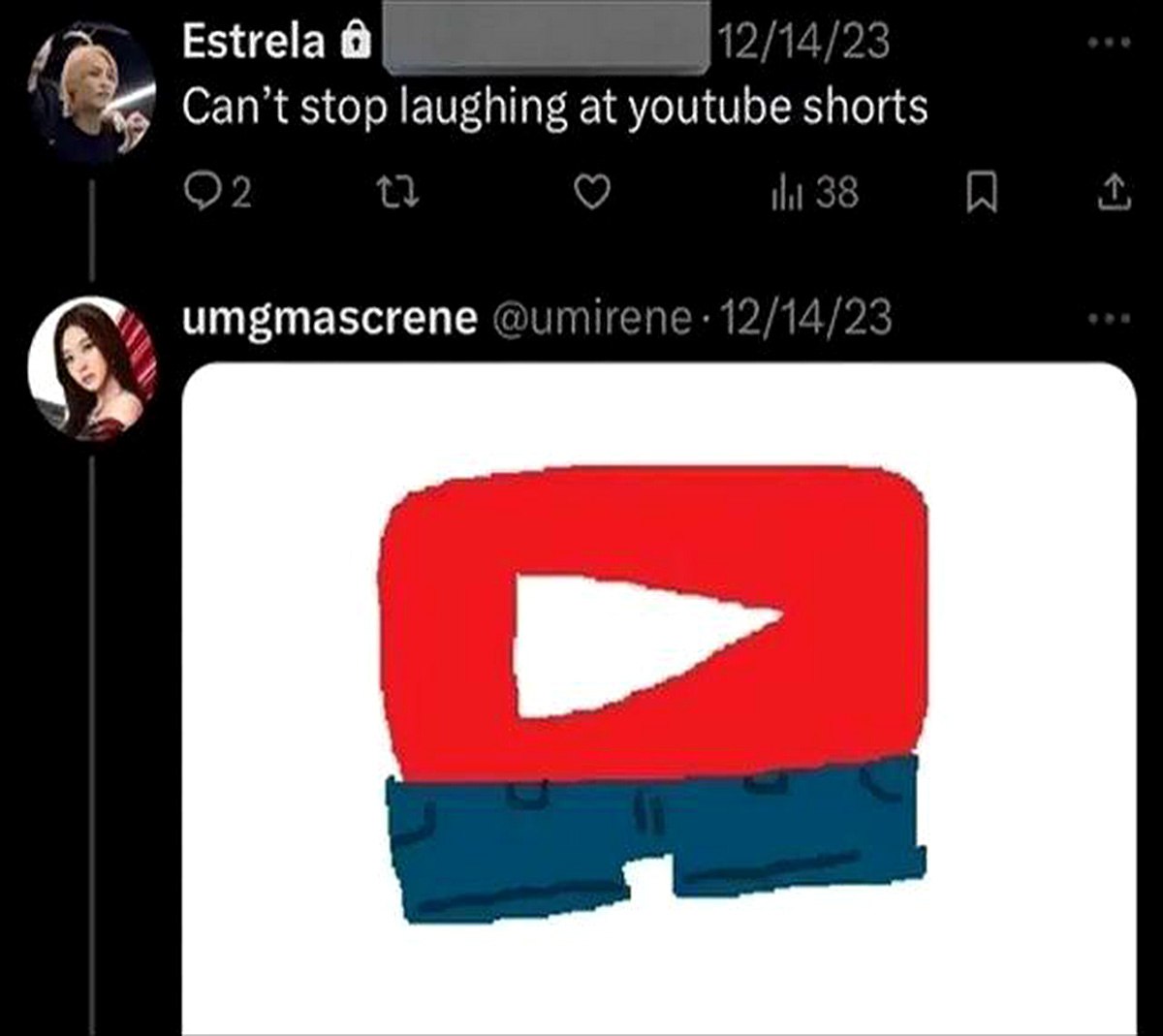
Task: Open the image in umgmascrene's reply
Action: click(x=659, y=698)
